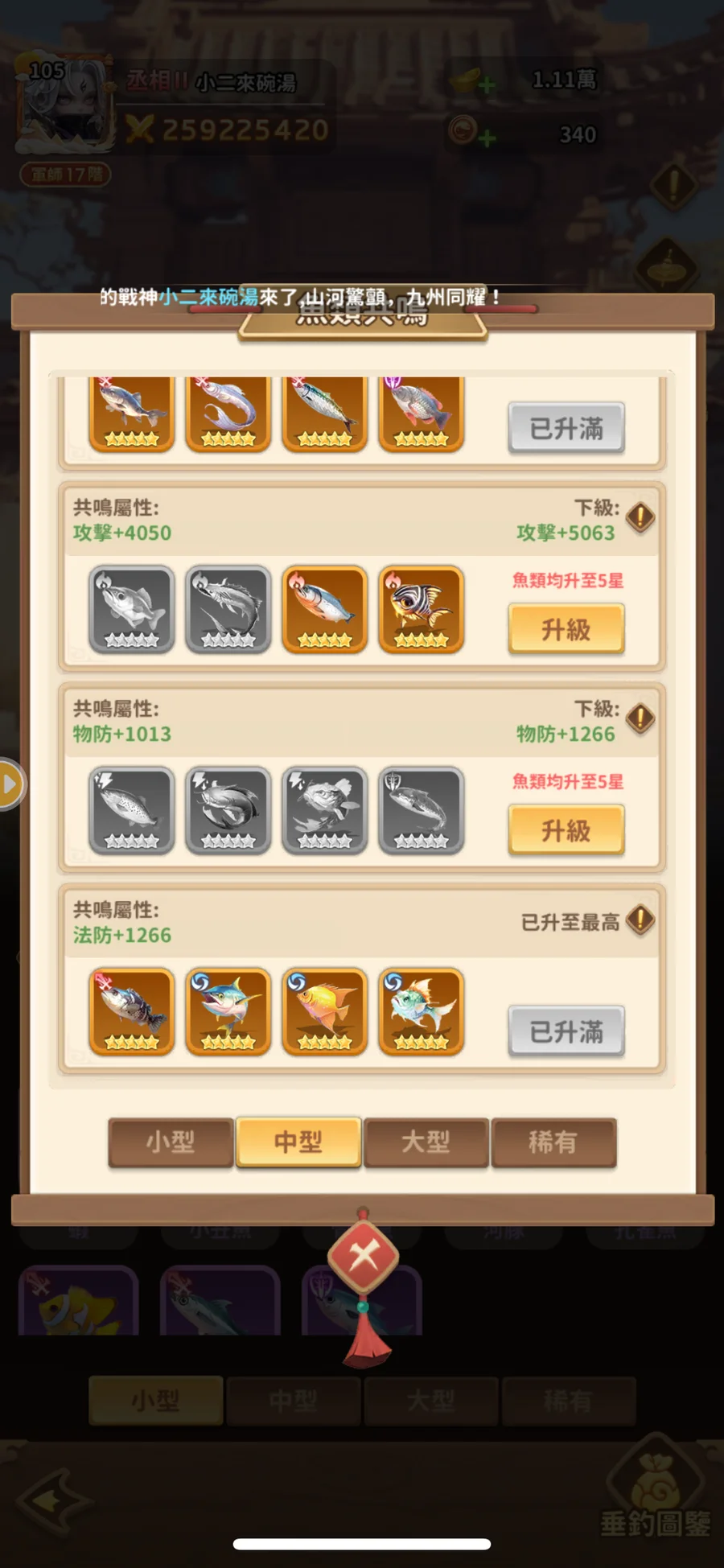Expand the side arrow panel on the left edge
This screenshot has height=1568, width=724.
tap(10, 784)
